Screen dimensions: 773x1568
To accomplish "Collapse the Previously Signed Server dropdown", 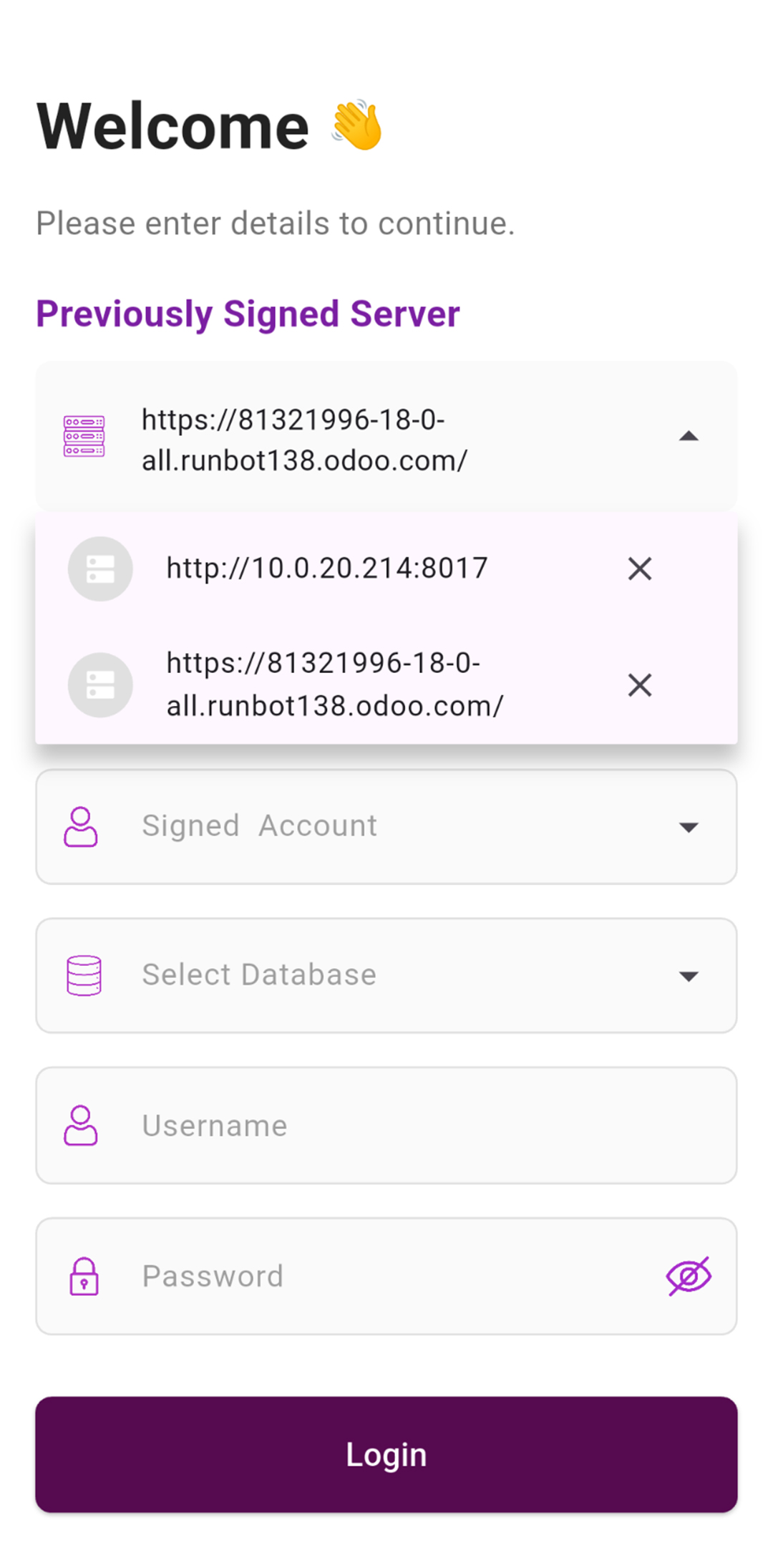I will click(x=688, y=437).
